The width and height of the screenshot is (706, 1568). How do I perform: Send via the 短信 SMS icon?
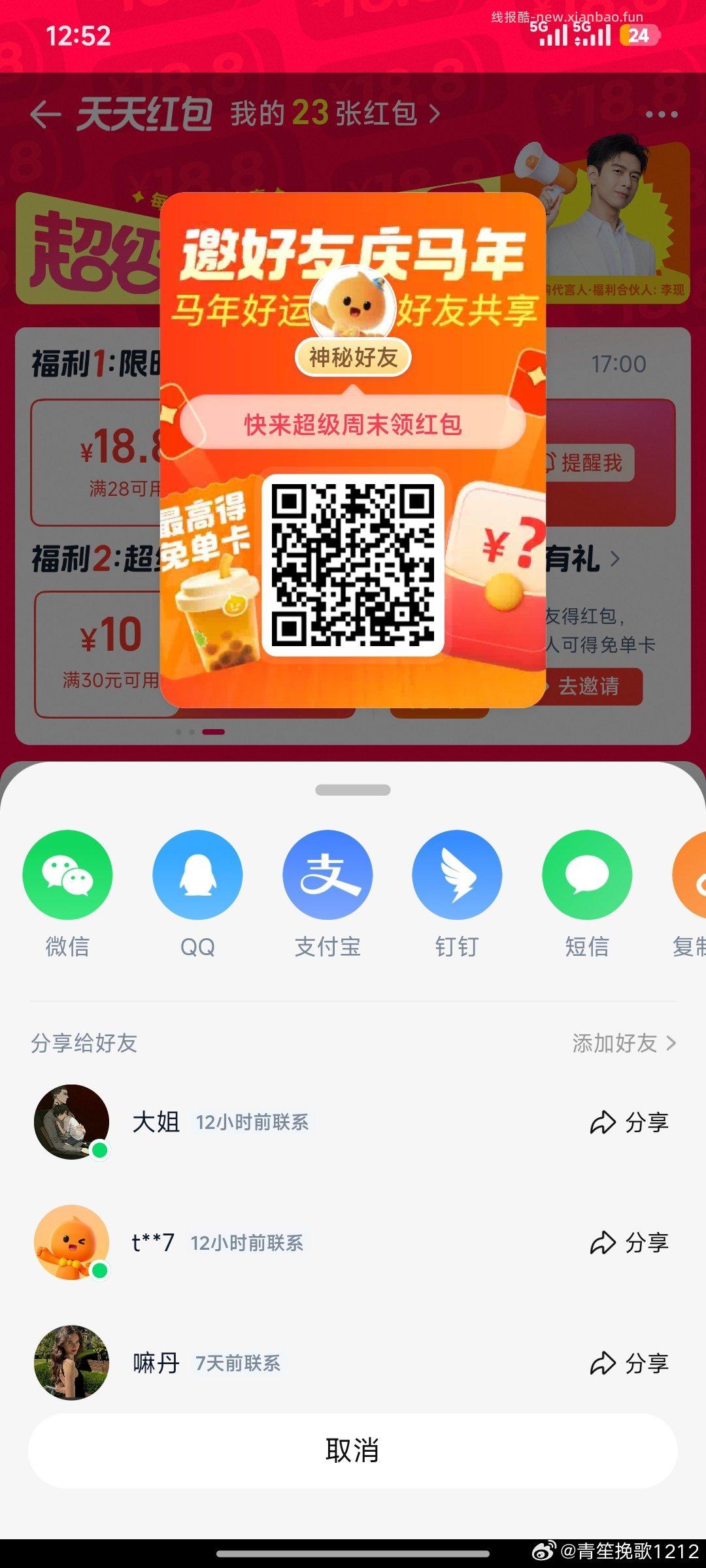pos(586,875)
